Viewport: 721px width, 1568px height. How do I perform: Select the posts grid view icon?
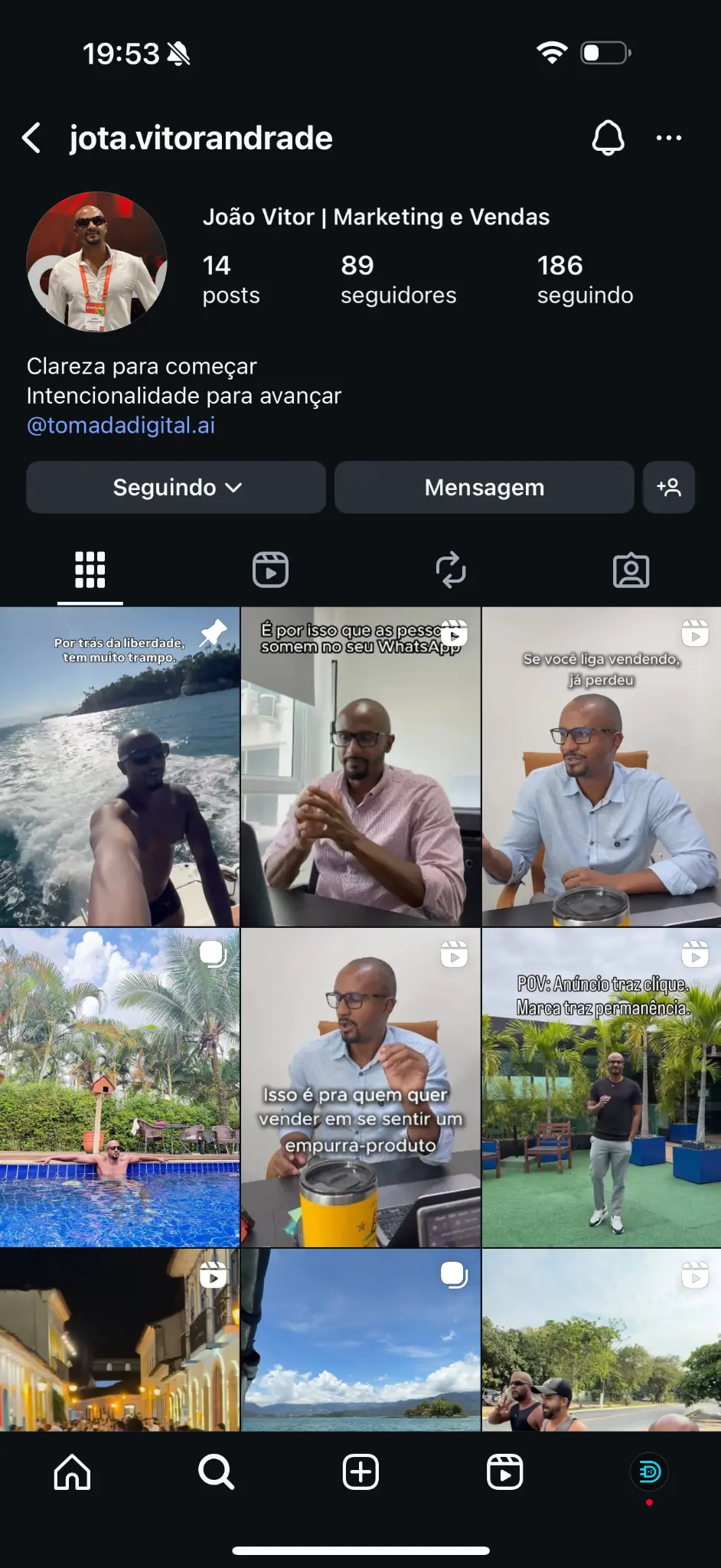coord(90,569)
